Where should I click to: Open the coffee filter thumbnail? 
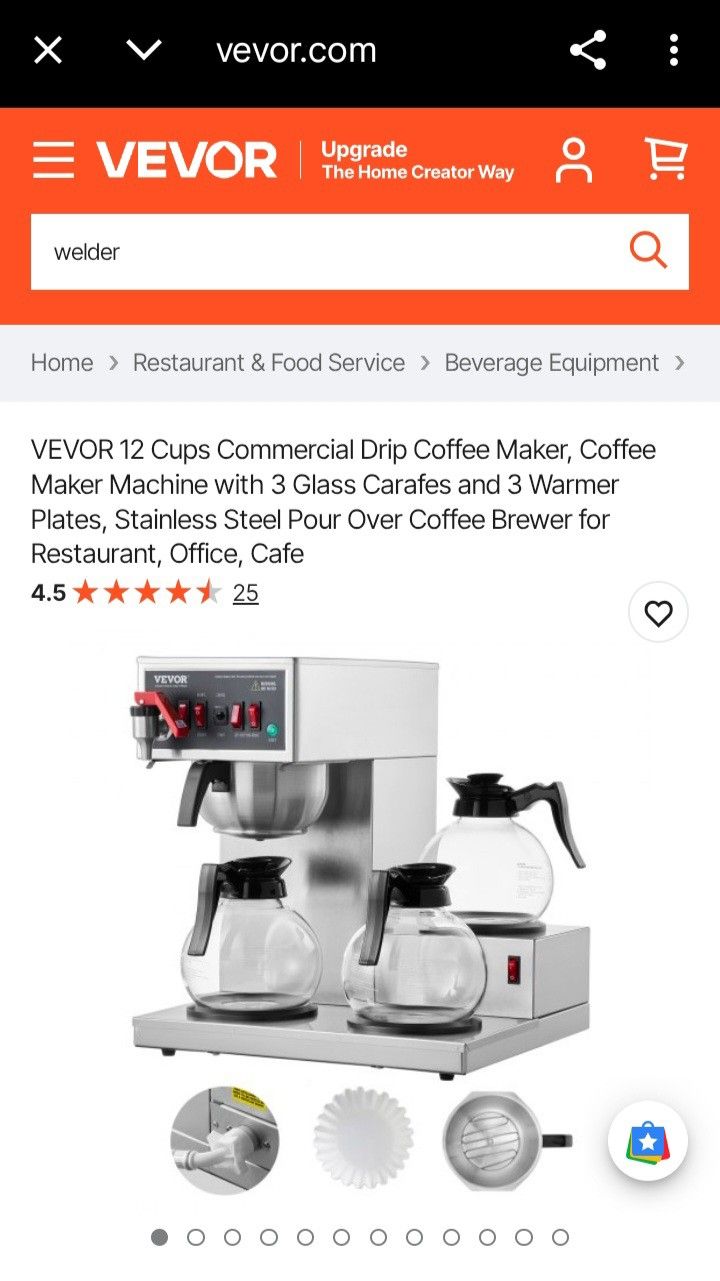tap(362, 1141)
